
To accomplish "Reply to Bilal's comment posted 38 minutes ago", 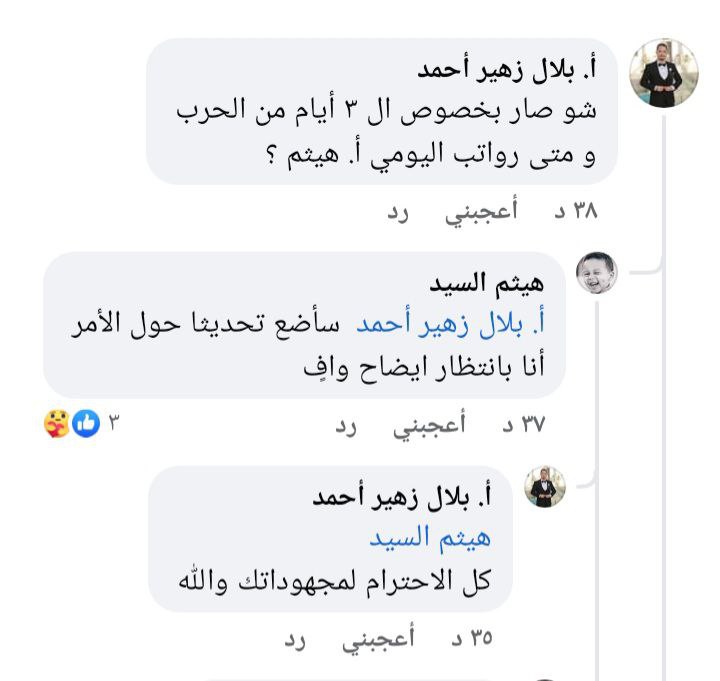I will pyautogui.click(x=400, y=212).
